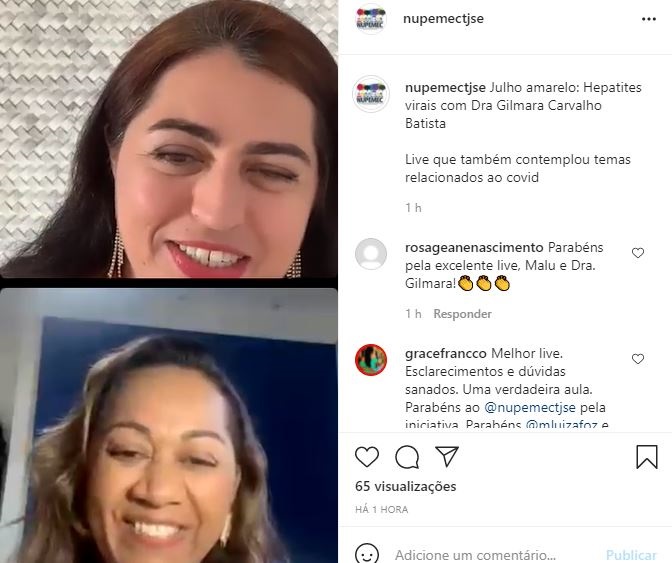Like the nupemectjse post

pos(367,457)
